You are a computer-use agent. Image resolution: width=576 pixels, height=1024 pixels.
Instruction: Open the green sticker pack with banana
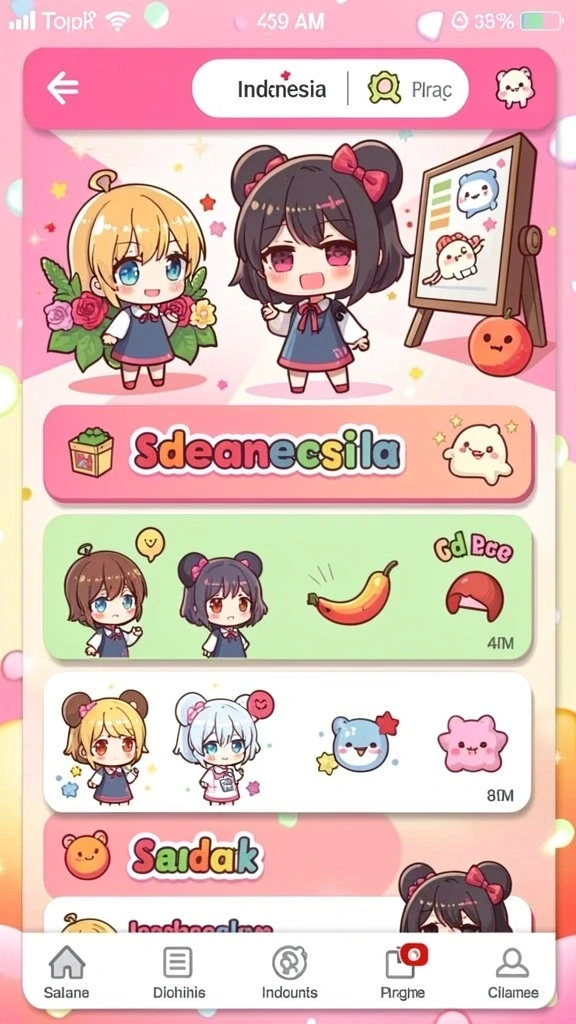click(288, 588)
